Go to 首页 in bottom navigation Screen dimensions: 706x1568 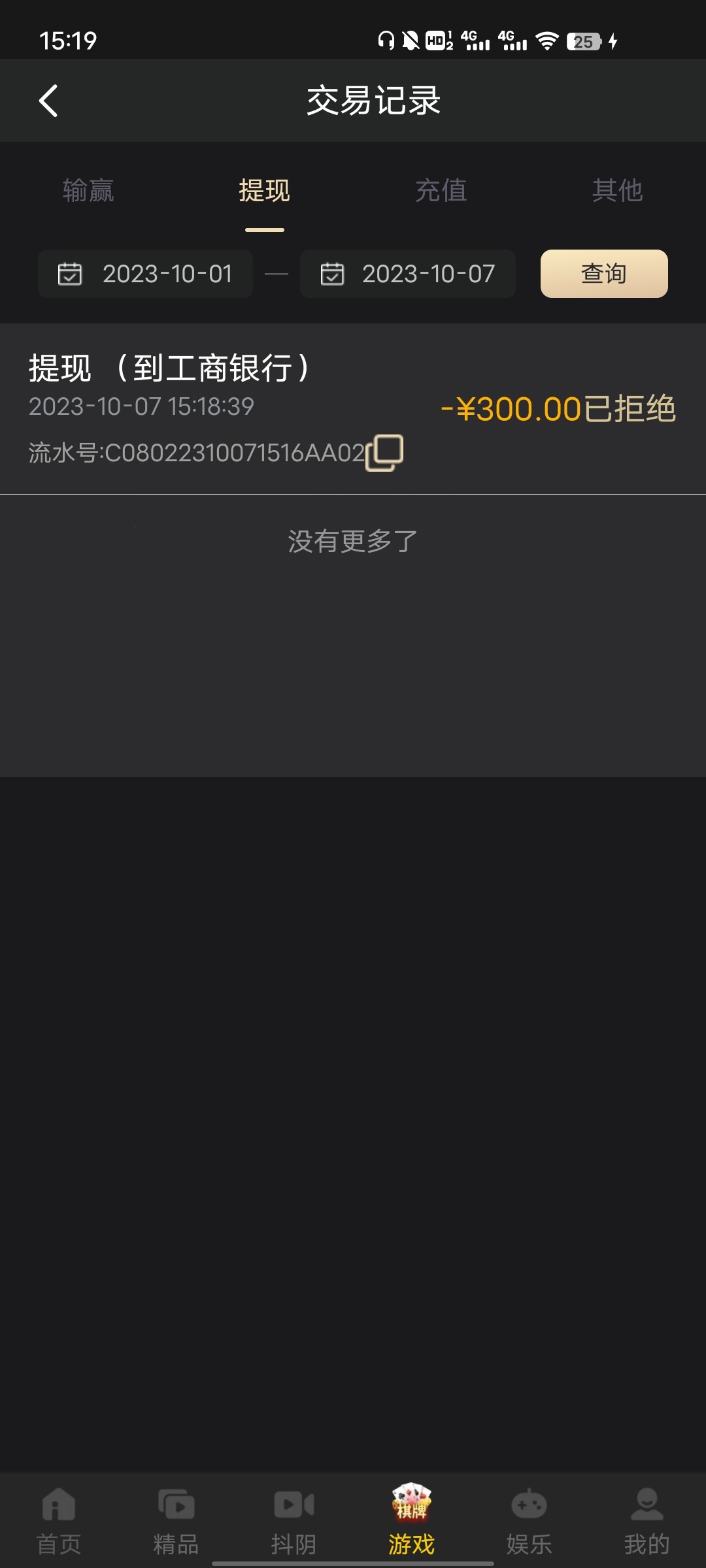59,1520
